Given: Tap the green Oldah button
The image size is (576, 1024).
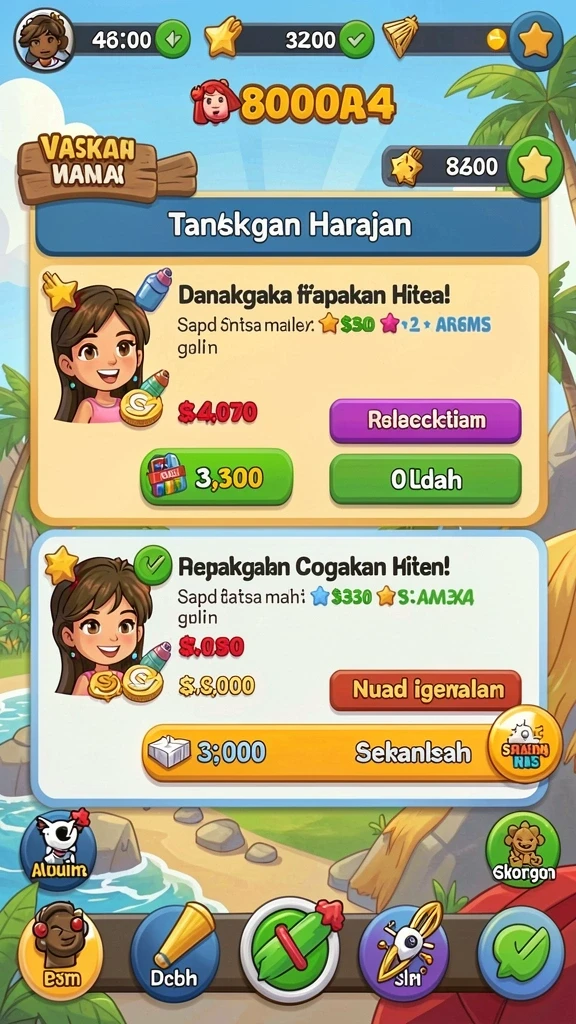Looking at the screenshot, I should click(x=425, y=479).
